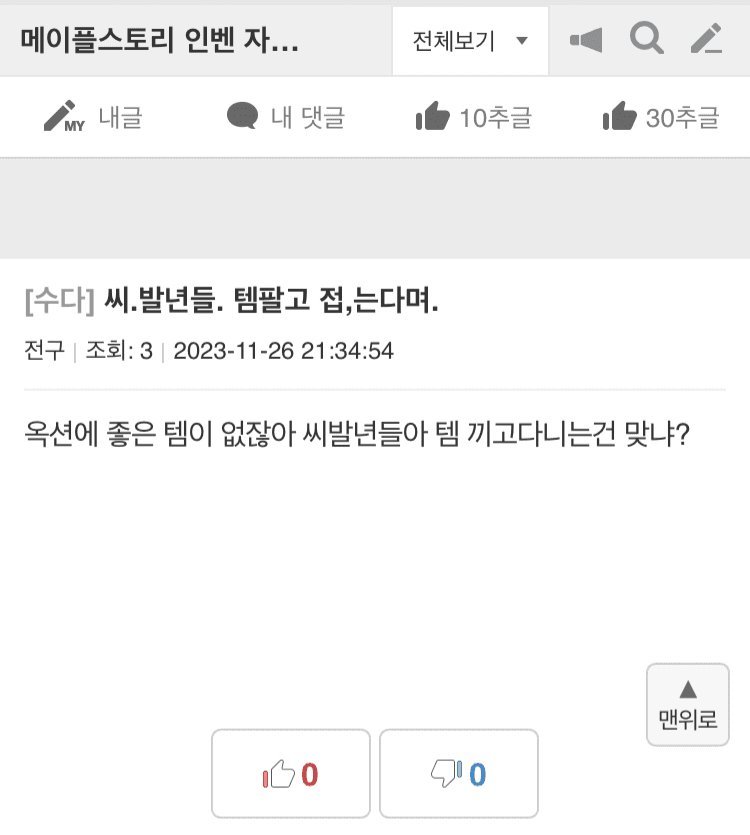Filter posts by 30추글
Screen dimensions: 750x835
coord(661,118)
